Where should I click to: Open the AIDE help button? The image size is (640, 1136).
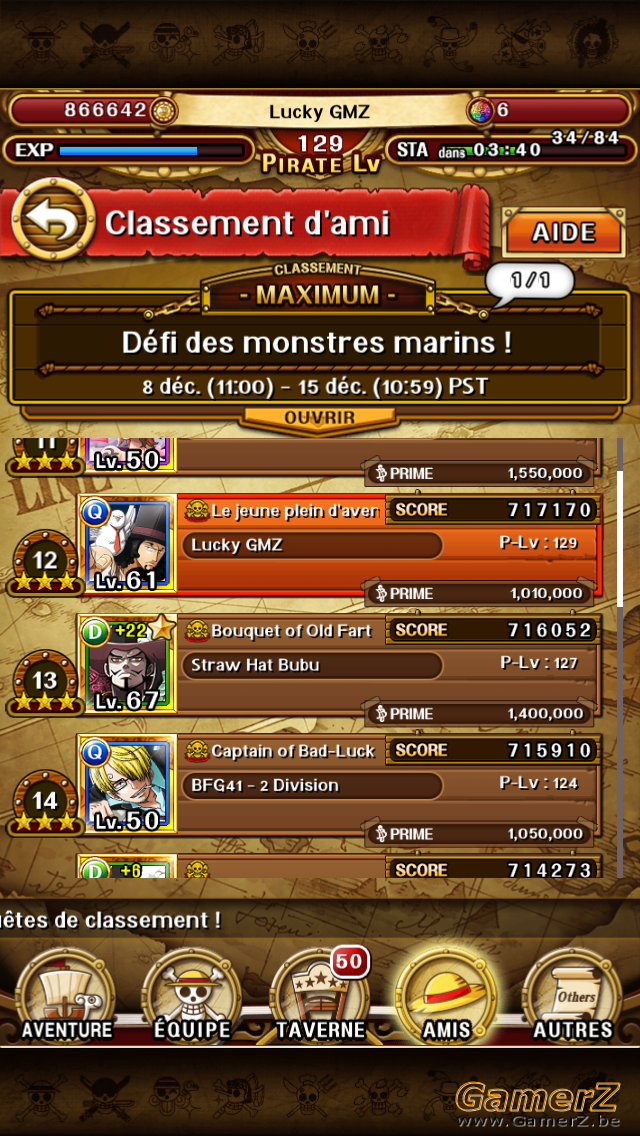pyautogui.click(x=563, y=232)
